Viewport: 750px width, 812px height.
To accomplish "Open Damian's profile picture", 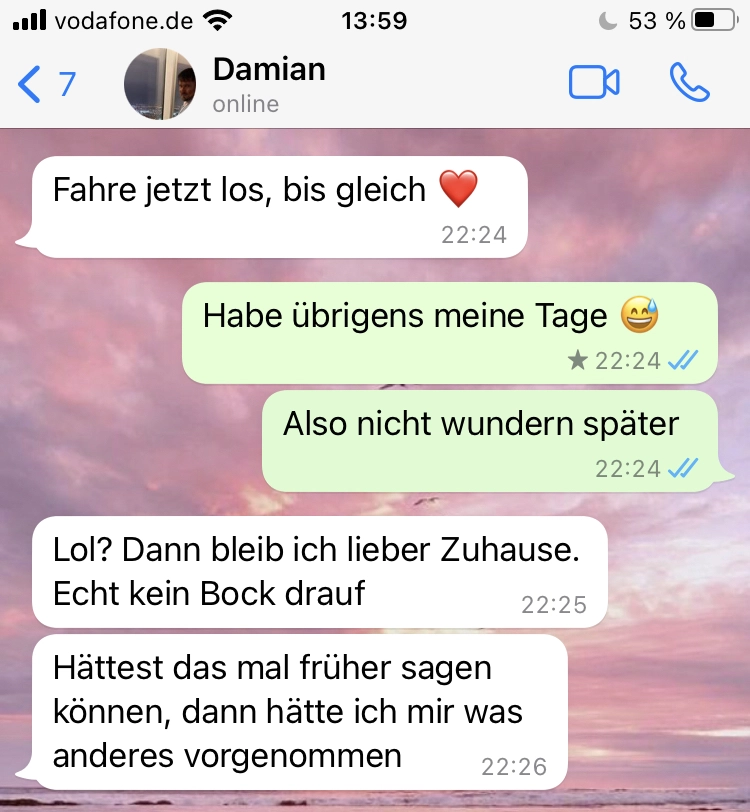I will pos(160,84).
